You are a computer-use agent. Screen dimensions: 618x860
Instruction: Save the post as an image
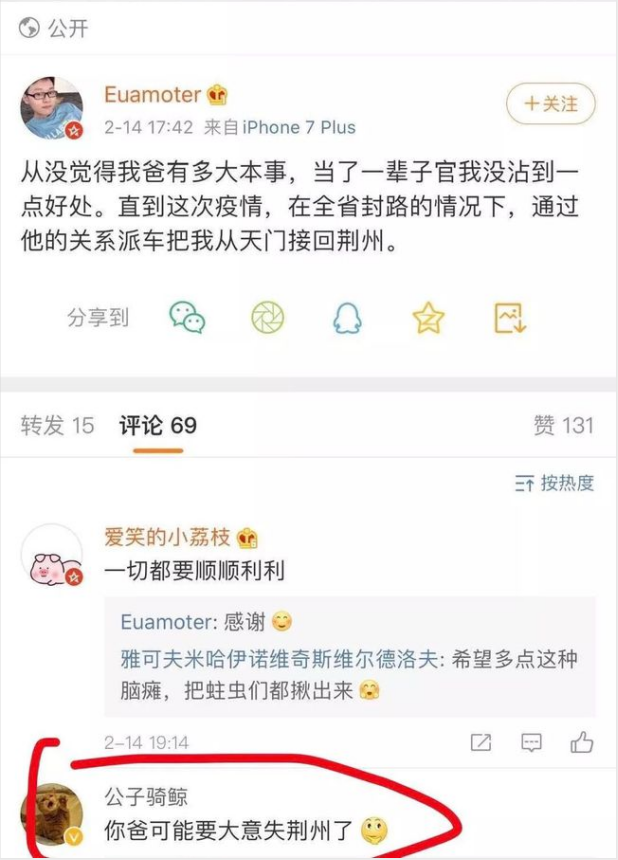[510, 317]
